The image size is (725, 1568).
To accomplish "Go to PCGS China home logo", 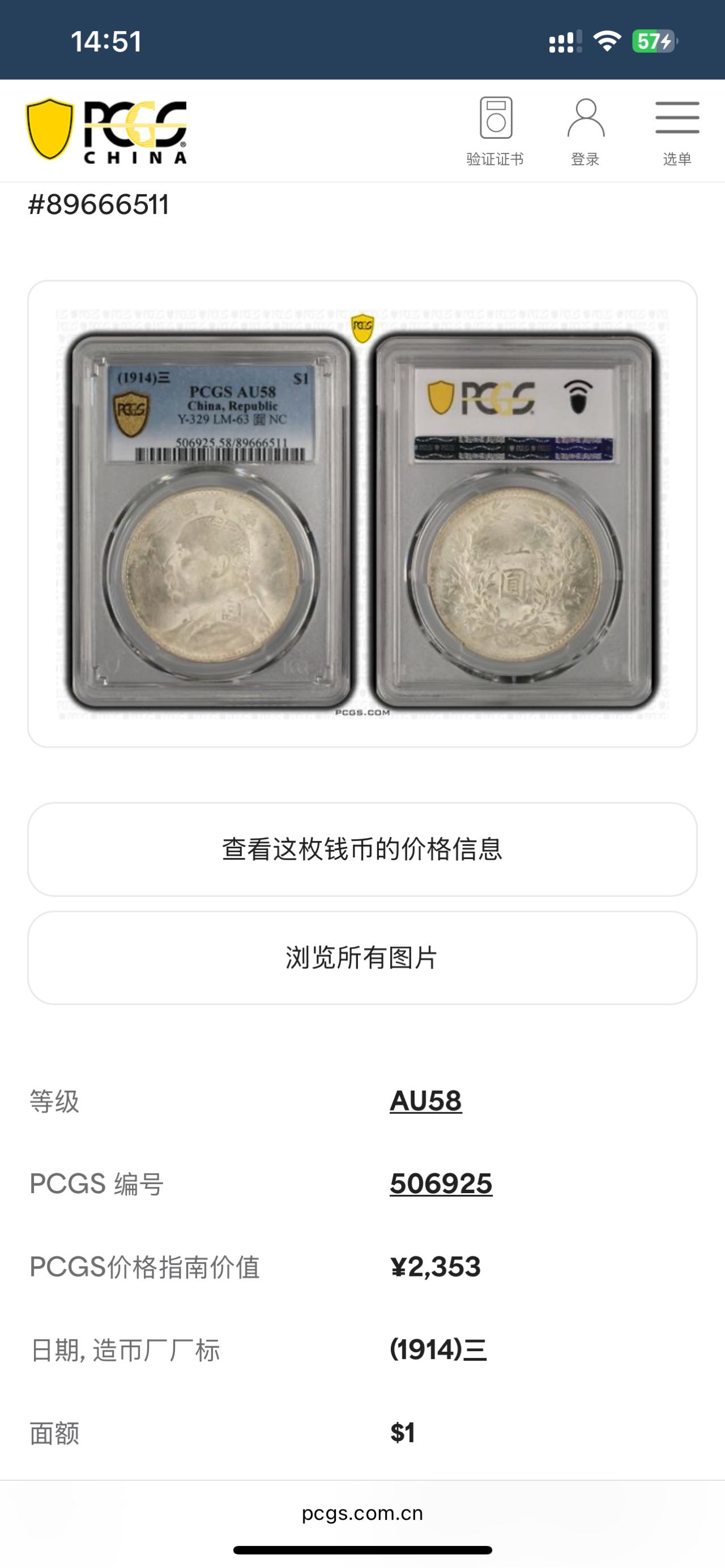I will click(x=106, y=131).
